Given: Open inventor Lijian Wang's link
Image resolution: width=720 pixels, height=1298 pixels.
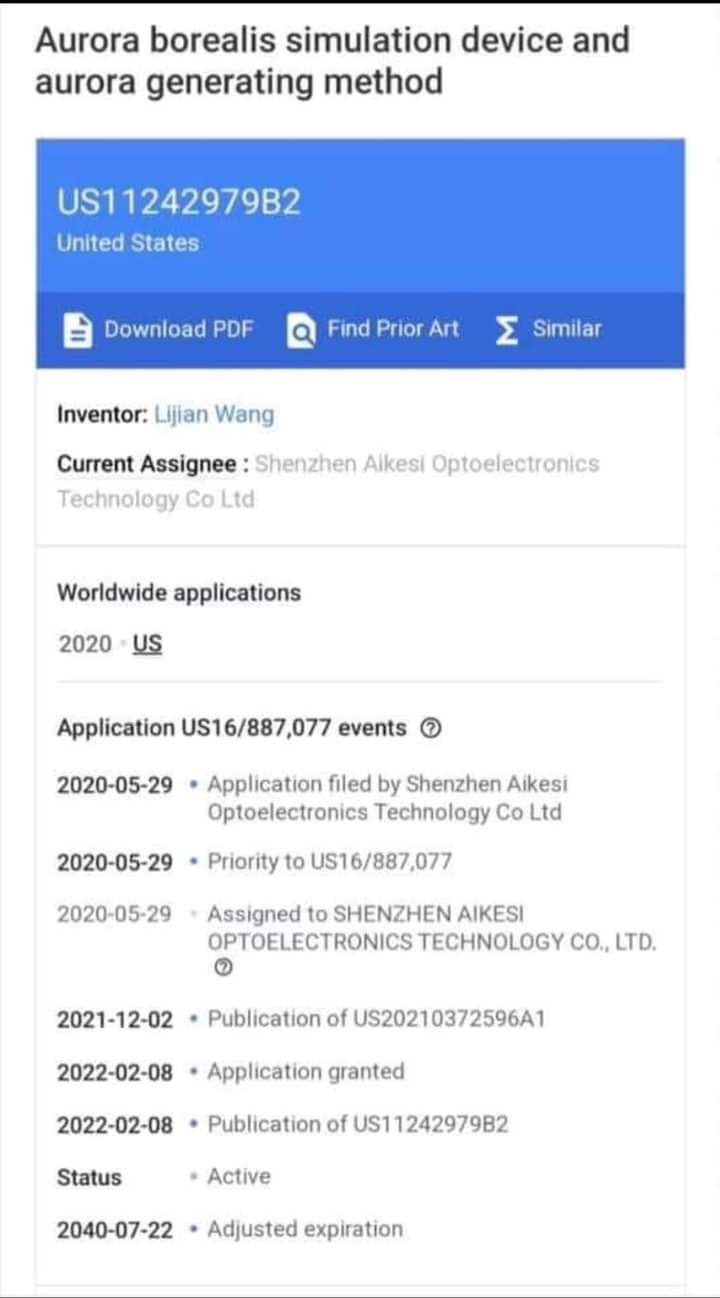Looking at the screenshot, I should point(214,414).
